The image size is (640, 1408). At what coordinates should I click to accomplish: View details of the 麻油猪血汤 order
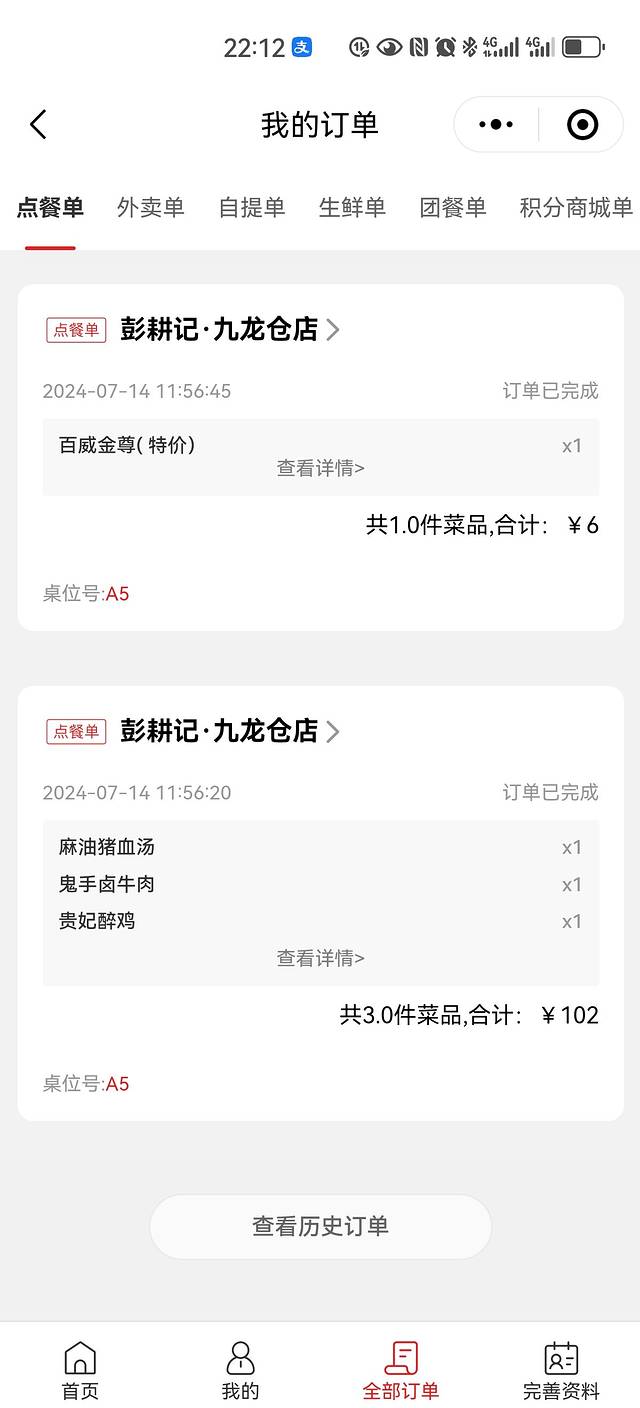tap(320, 958)
